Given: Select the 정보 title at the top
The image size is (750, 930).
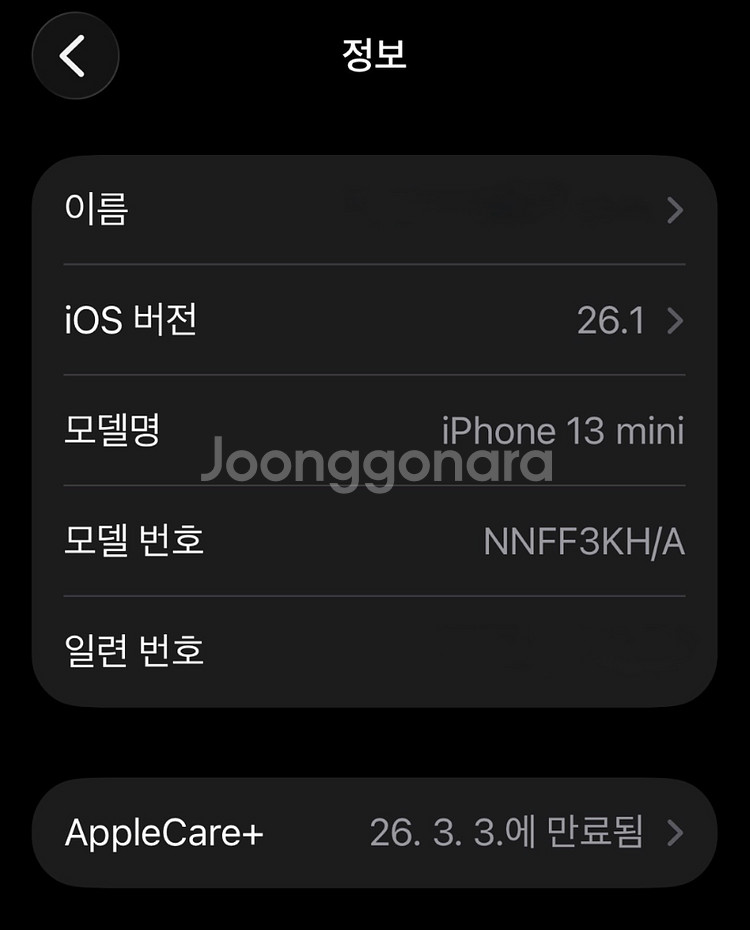Looking at the screenshot, I should 374,56.
